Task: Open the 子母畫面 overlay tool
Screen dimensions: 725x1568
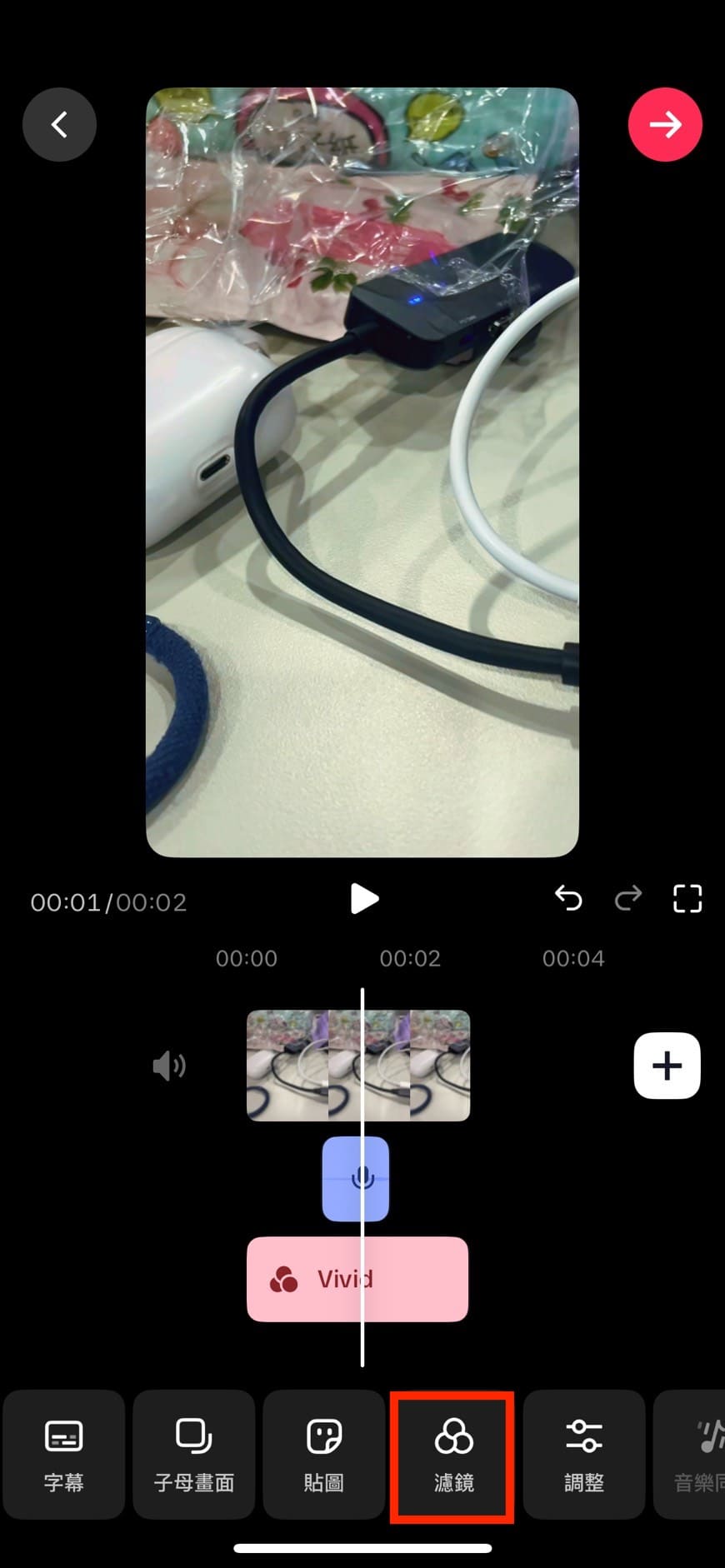Action: pos(194,1454)
